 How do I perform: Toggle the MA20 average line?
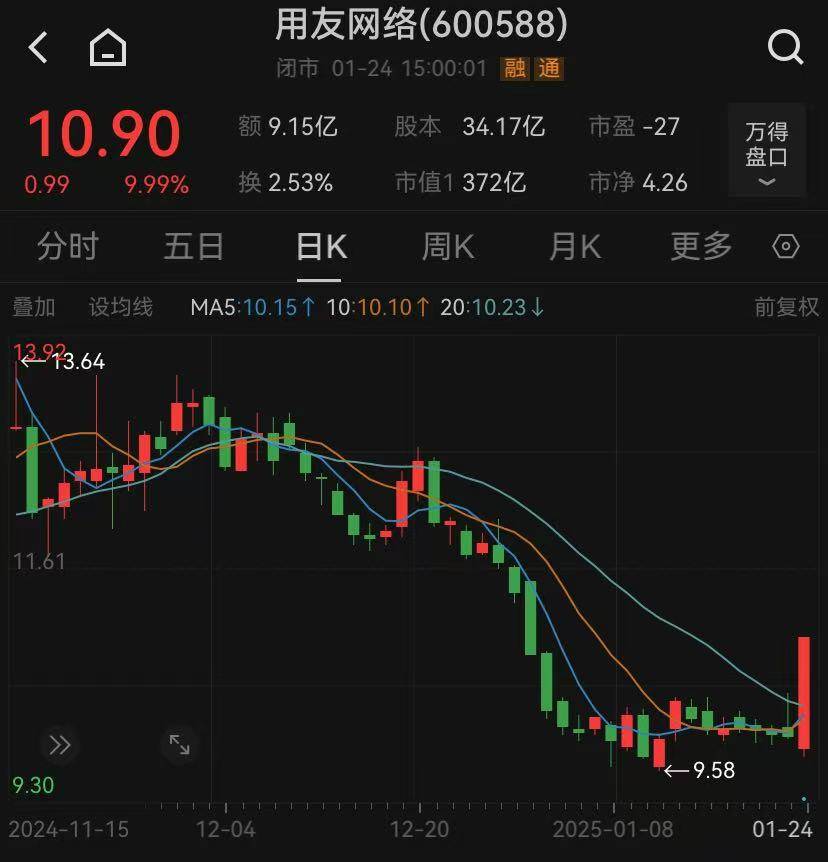coord(489,308)
